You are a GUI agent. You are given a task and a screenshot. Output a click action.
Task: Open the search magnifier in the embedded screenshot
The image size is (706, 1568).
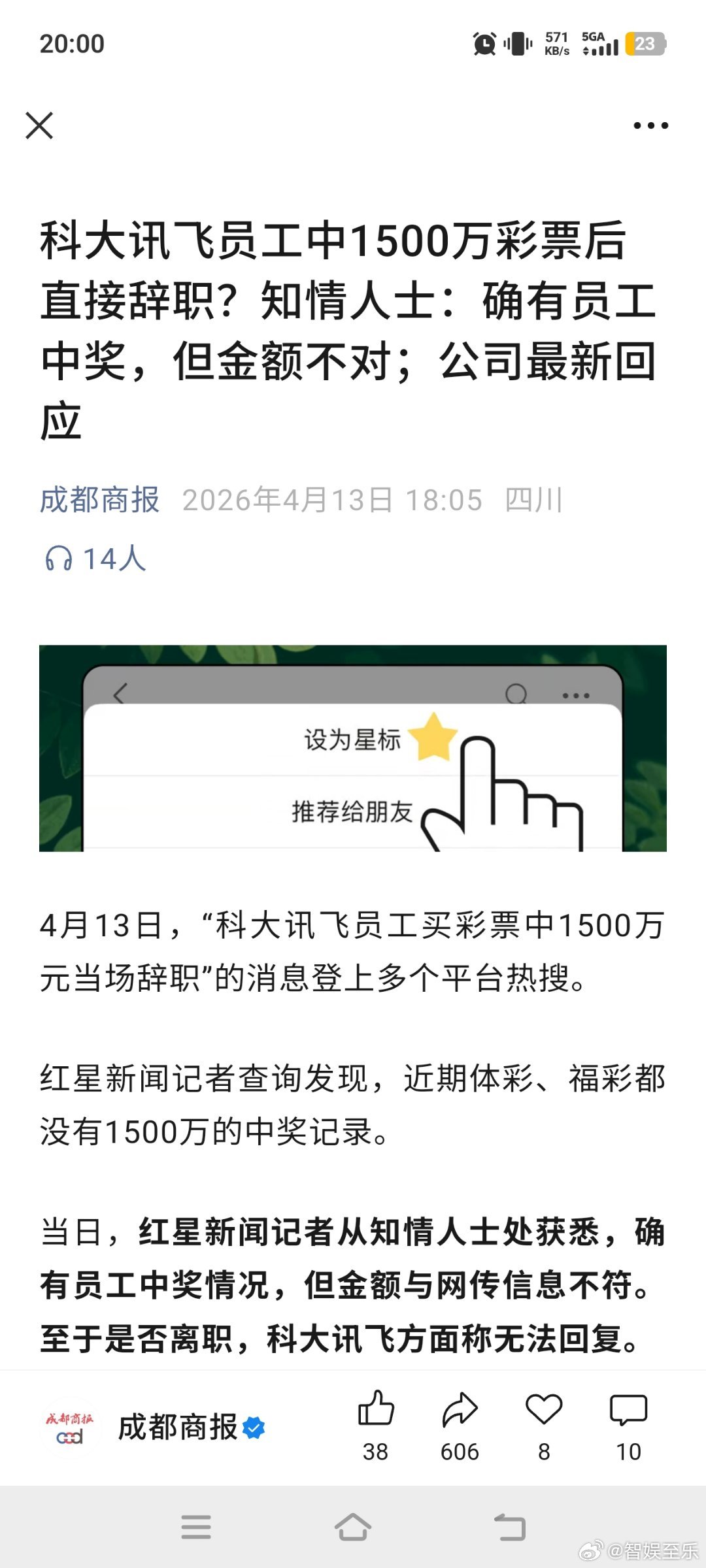point(516,695)
